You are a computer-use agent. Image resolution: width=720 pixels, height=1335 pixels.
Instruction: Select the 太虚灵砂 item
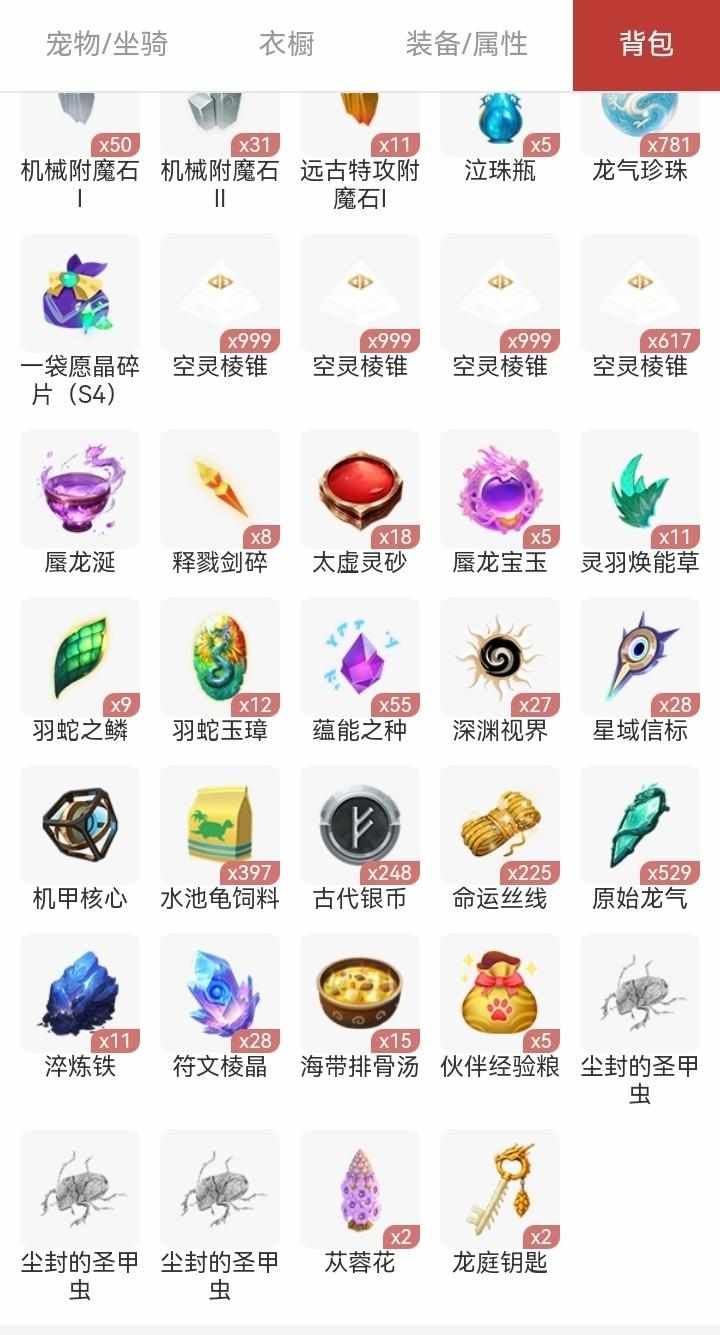coord(360,490)
